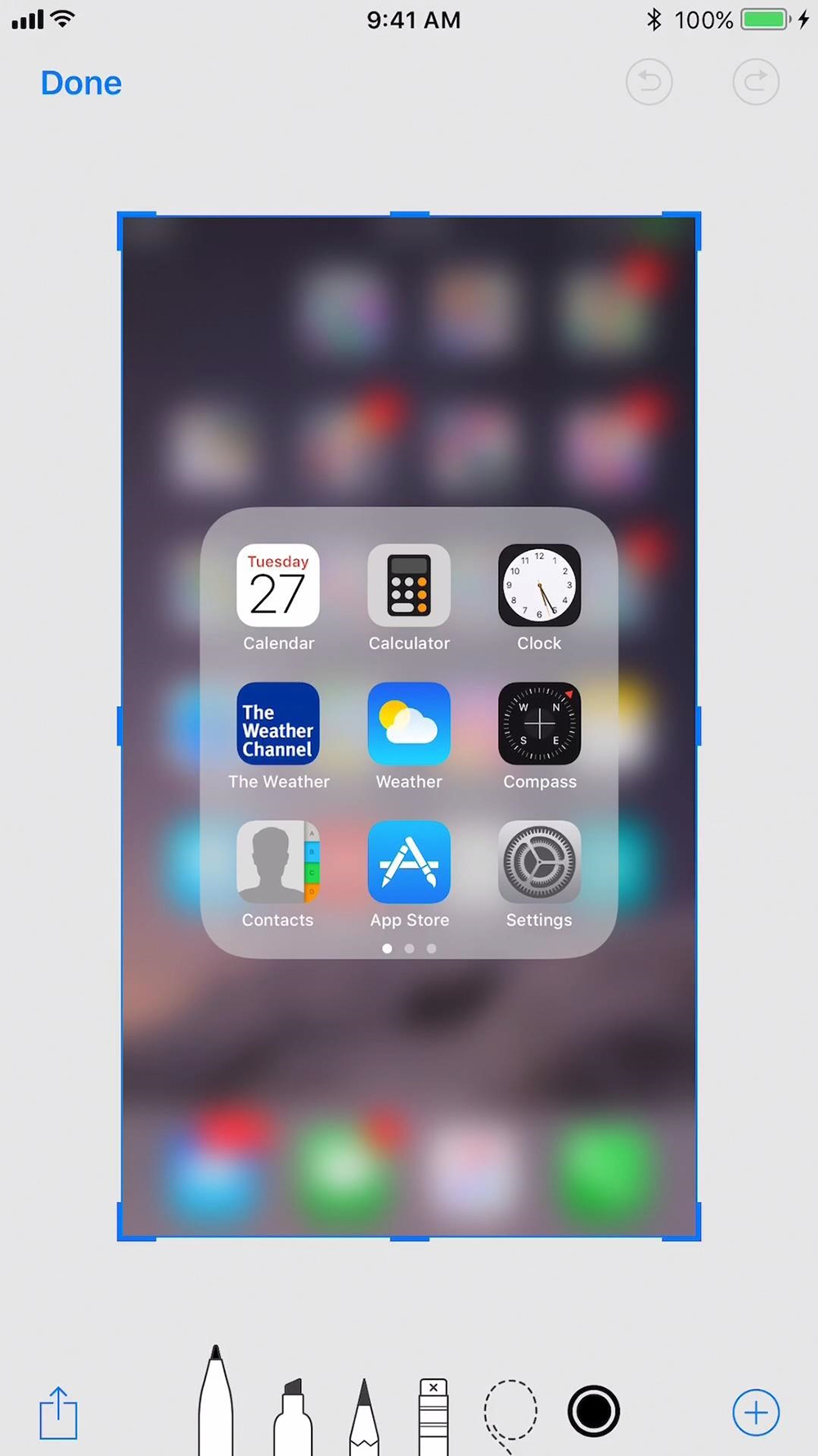Open the plus menu for more tools
Screen dimensions: 818x1456
point(756,1412)
